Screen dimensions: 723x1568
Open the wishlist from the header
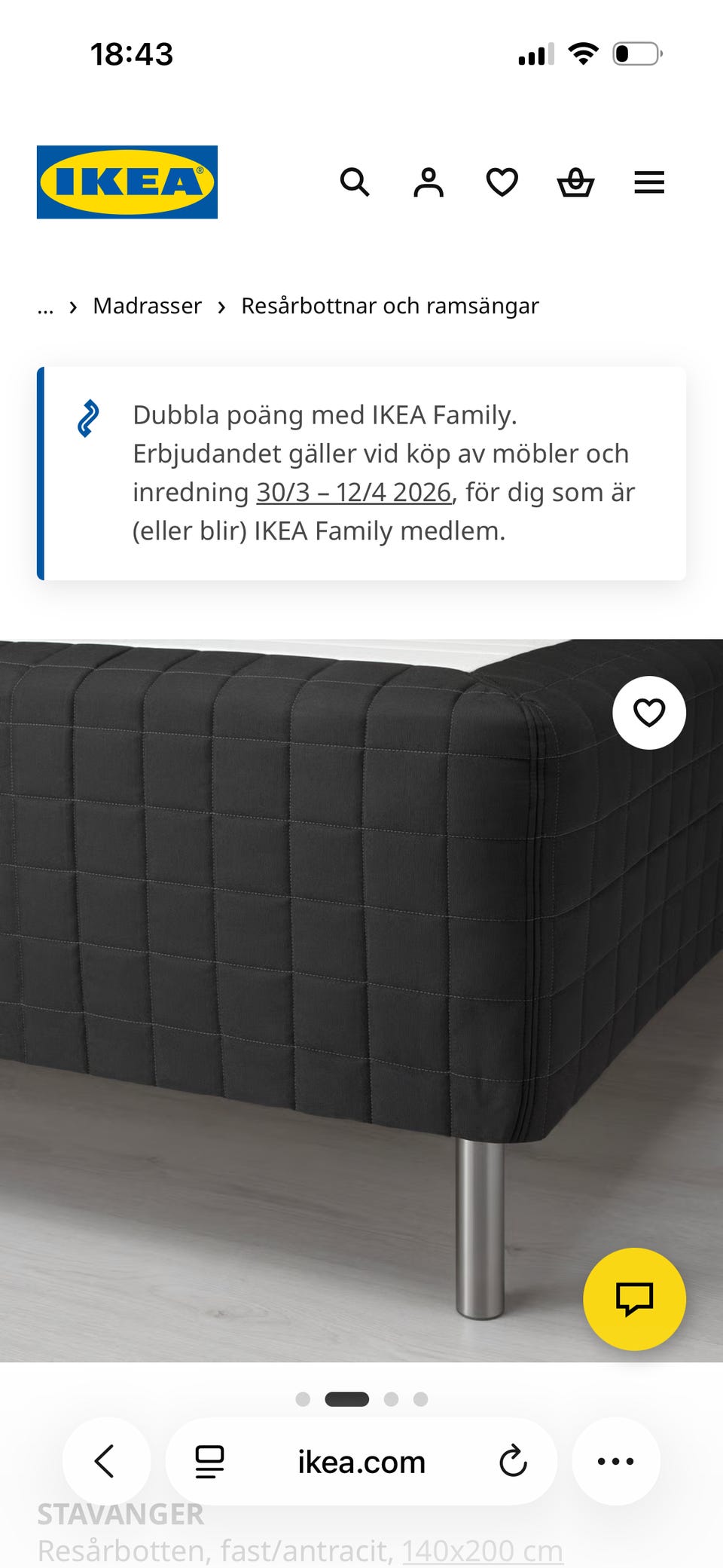click(501, 182)
